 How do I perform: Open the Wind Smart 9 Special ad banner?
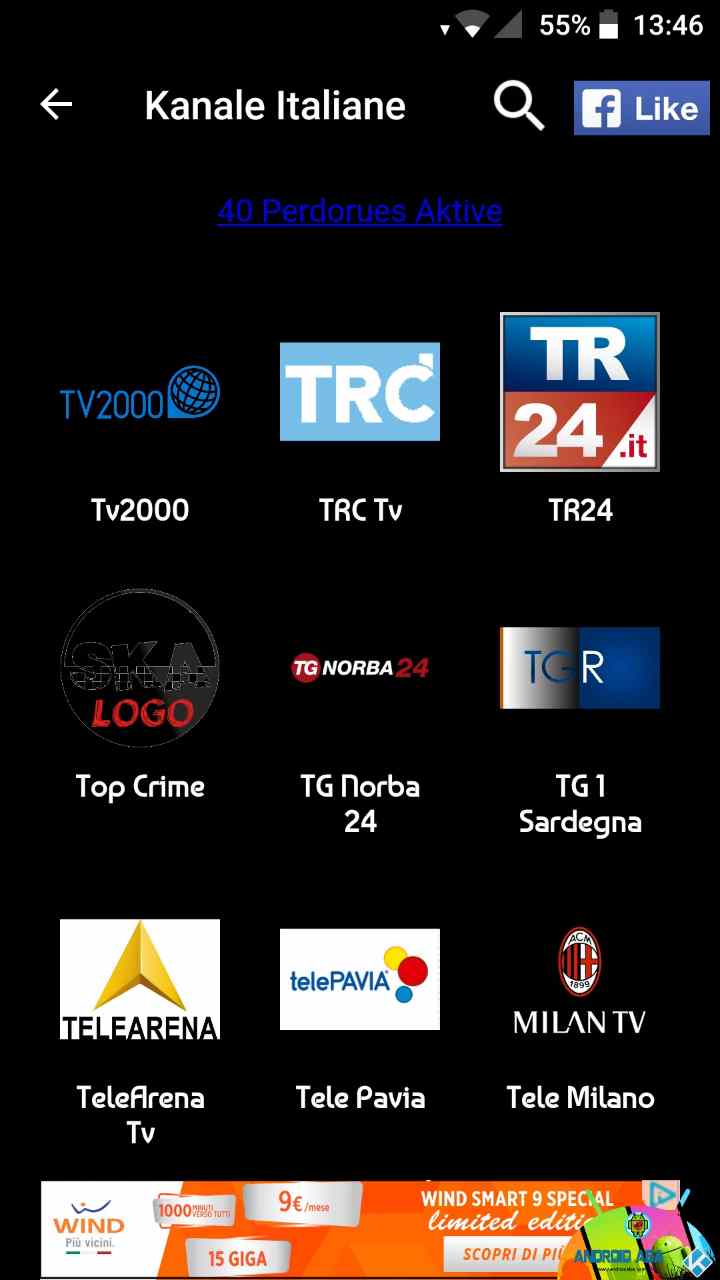360,1226
